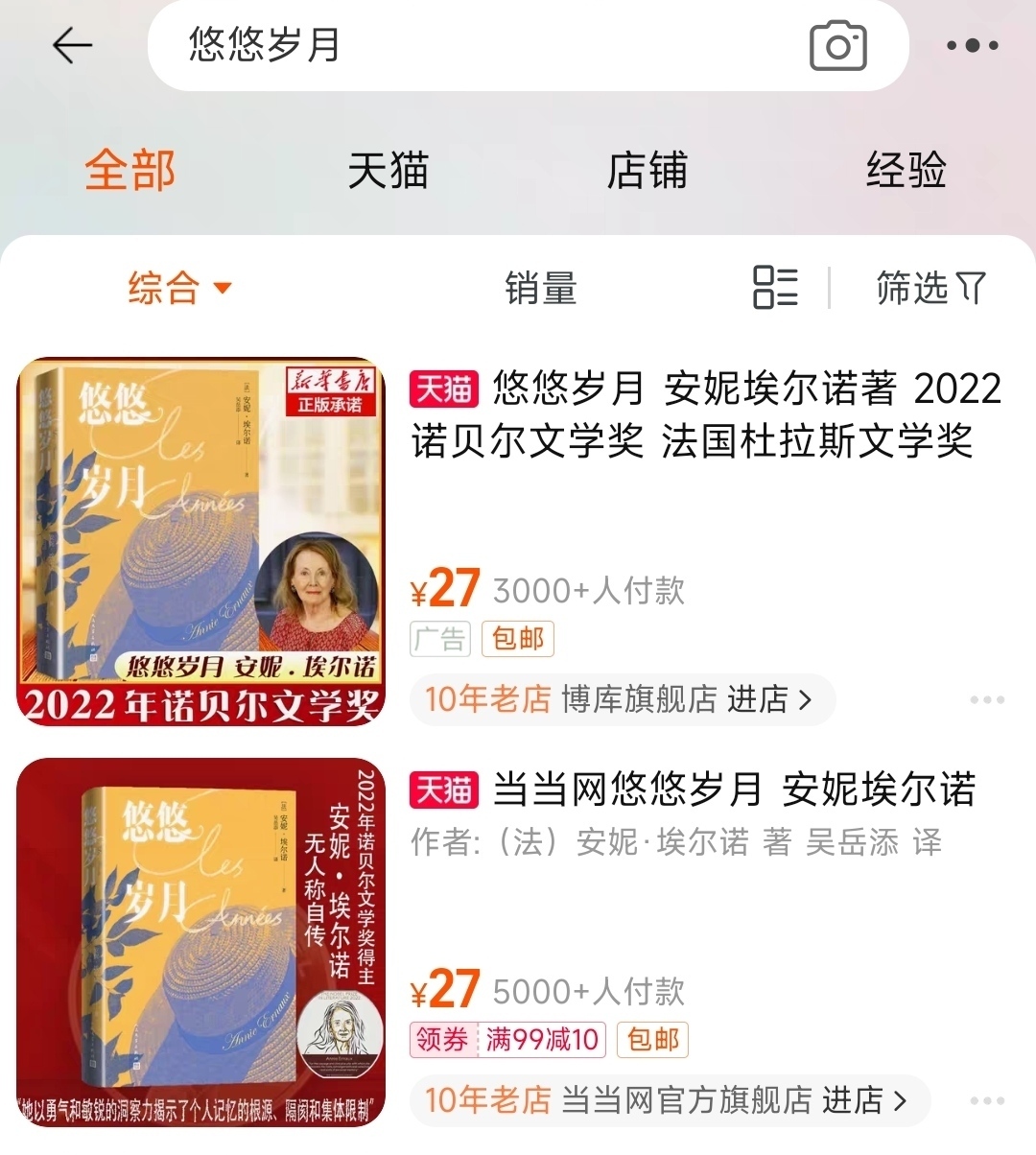1036x1155 pixels.
Task: Open more options for 博库旗舰店 listing
Action: 986,699
